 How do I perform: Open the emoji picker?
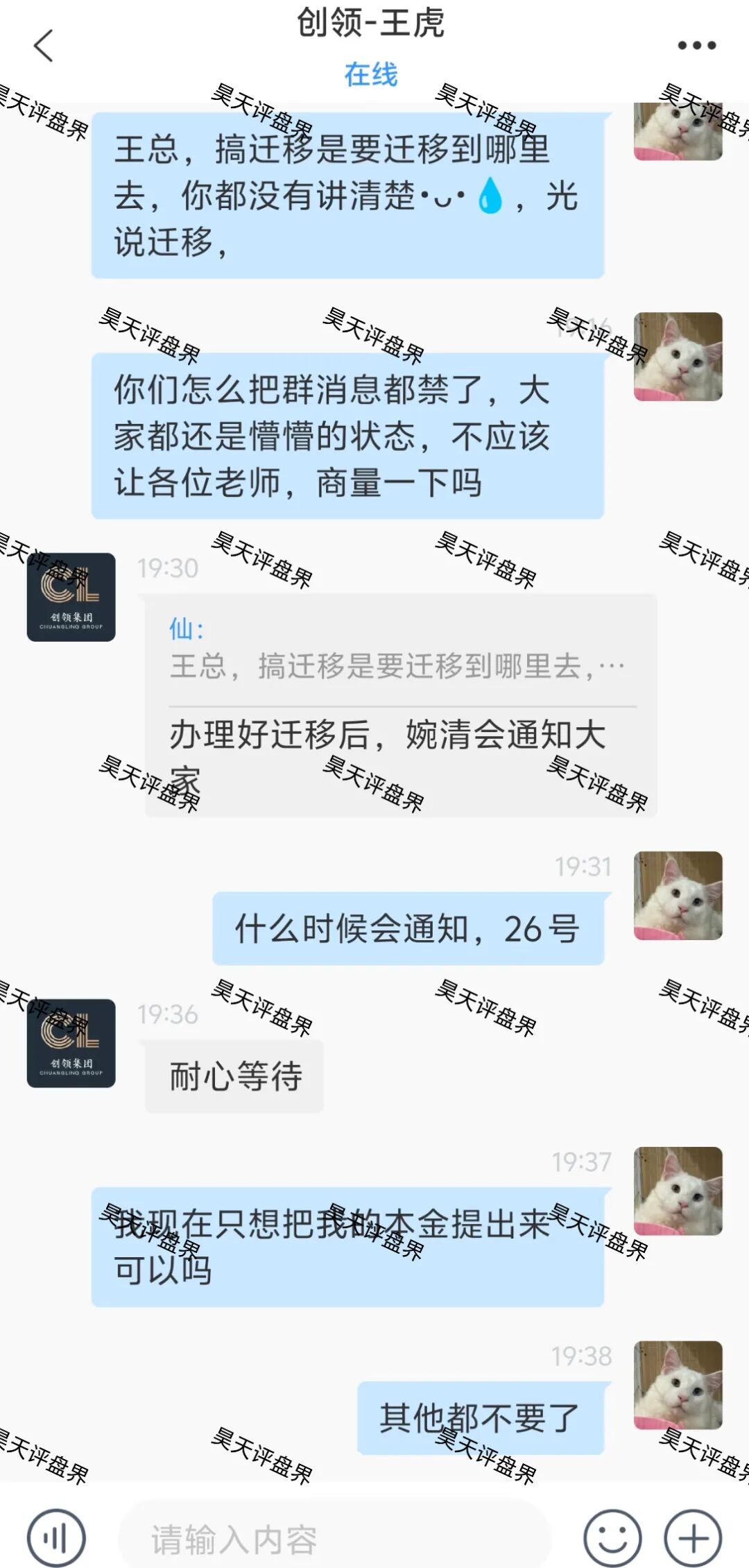coord(612,1537)
